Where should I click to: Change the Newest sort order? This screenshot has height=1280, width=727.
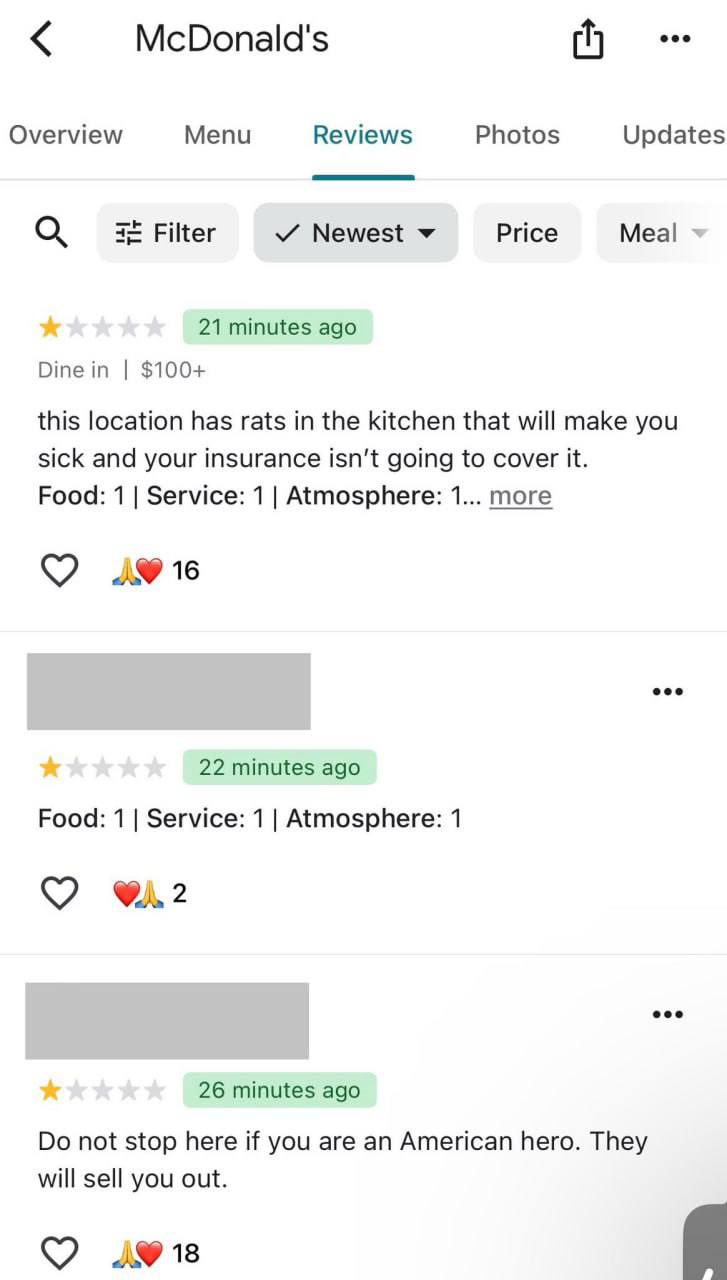pyautogui.click(x=355, y=233)
